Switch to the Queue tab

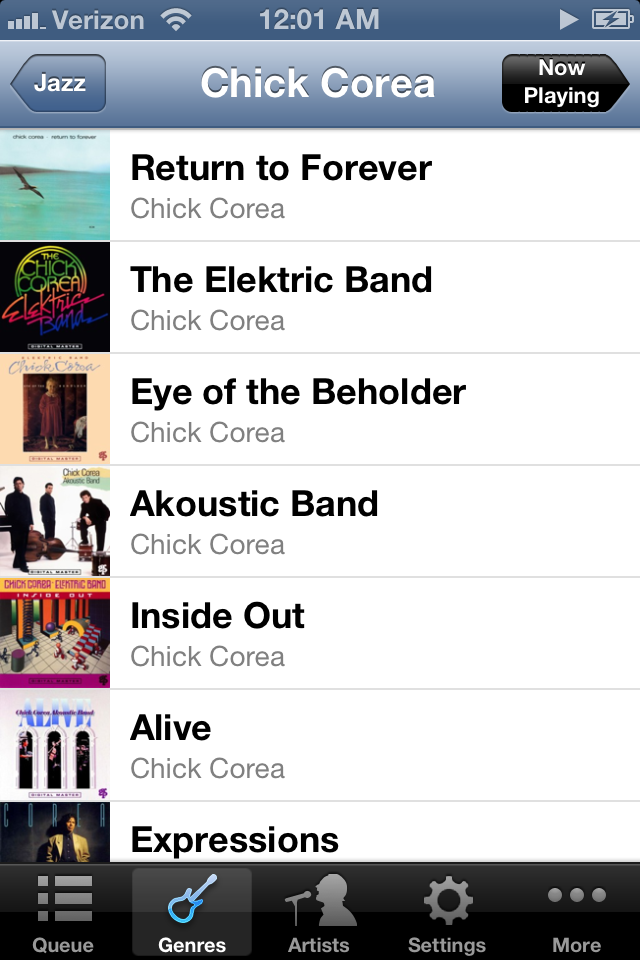point(64,913)
